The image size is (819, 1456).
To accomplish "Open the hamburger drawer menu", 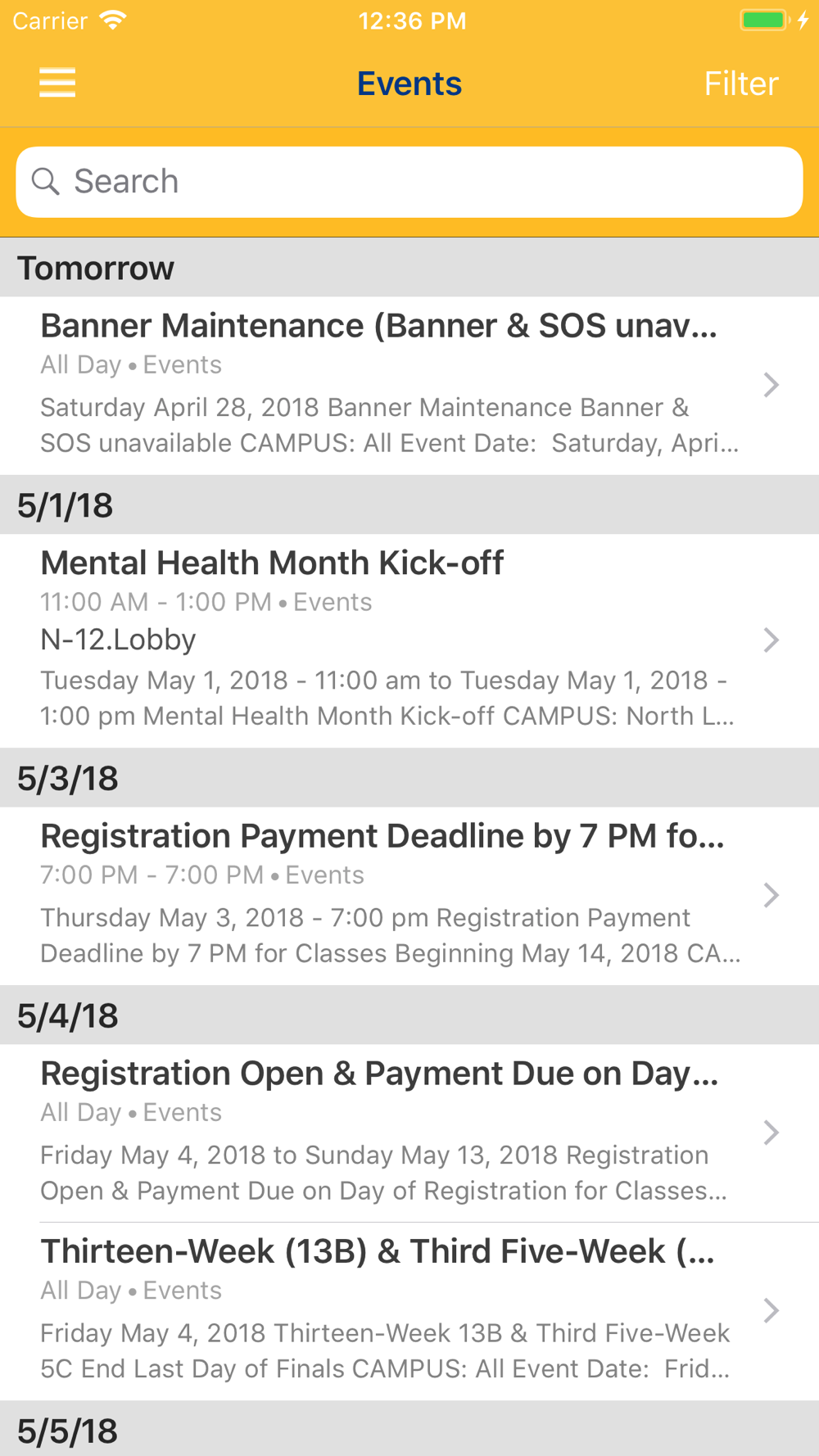I will pos(57,83).
